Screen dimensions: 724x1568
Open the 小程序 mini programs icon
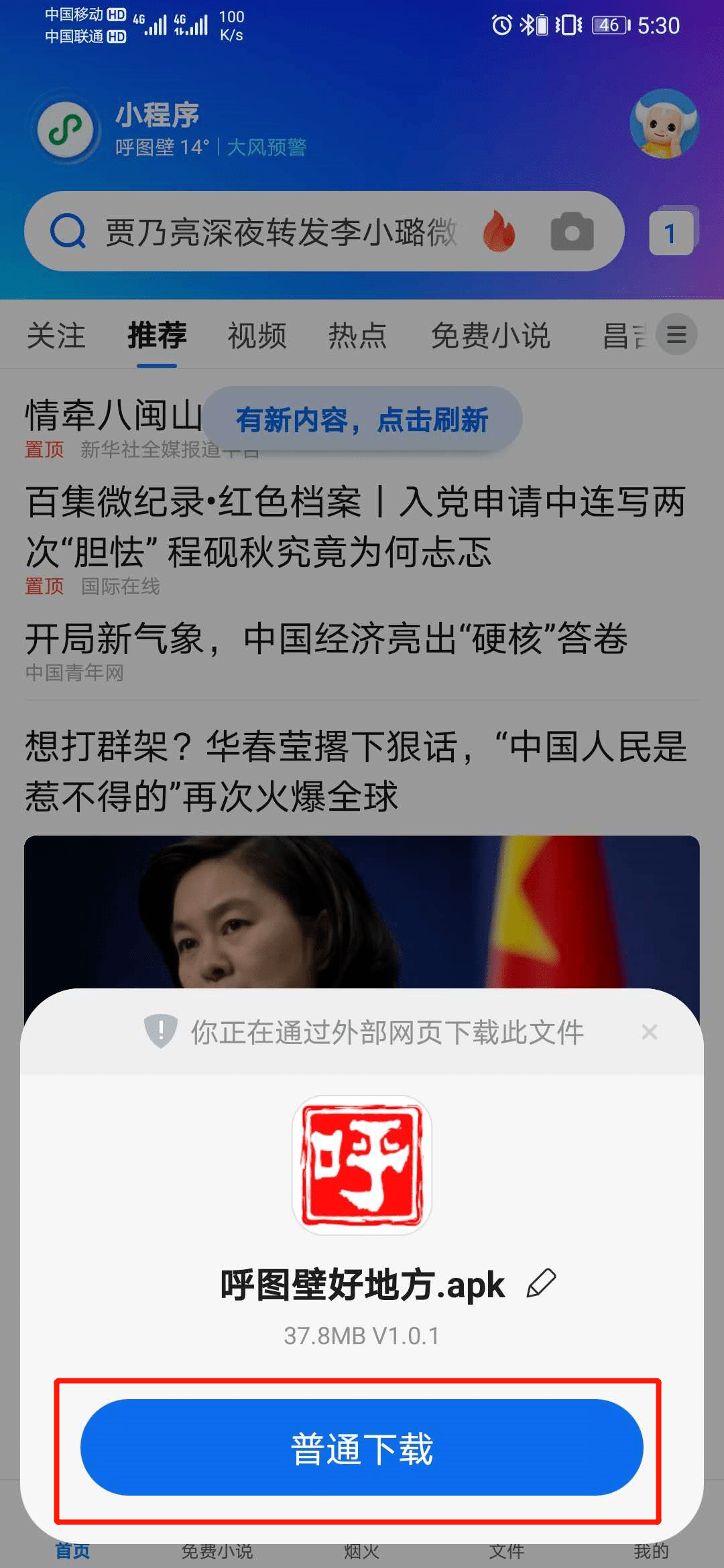[66, 129]
